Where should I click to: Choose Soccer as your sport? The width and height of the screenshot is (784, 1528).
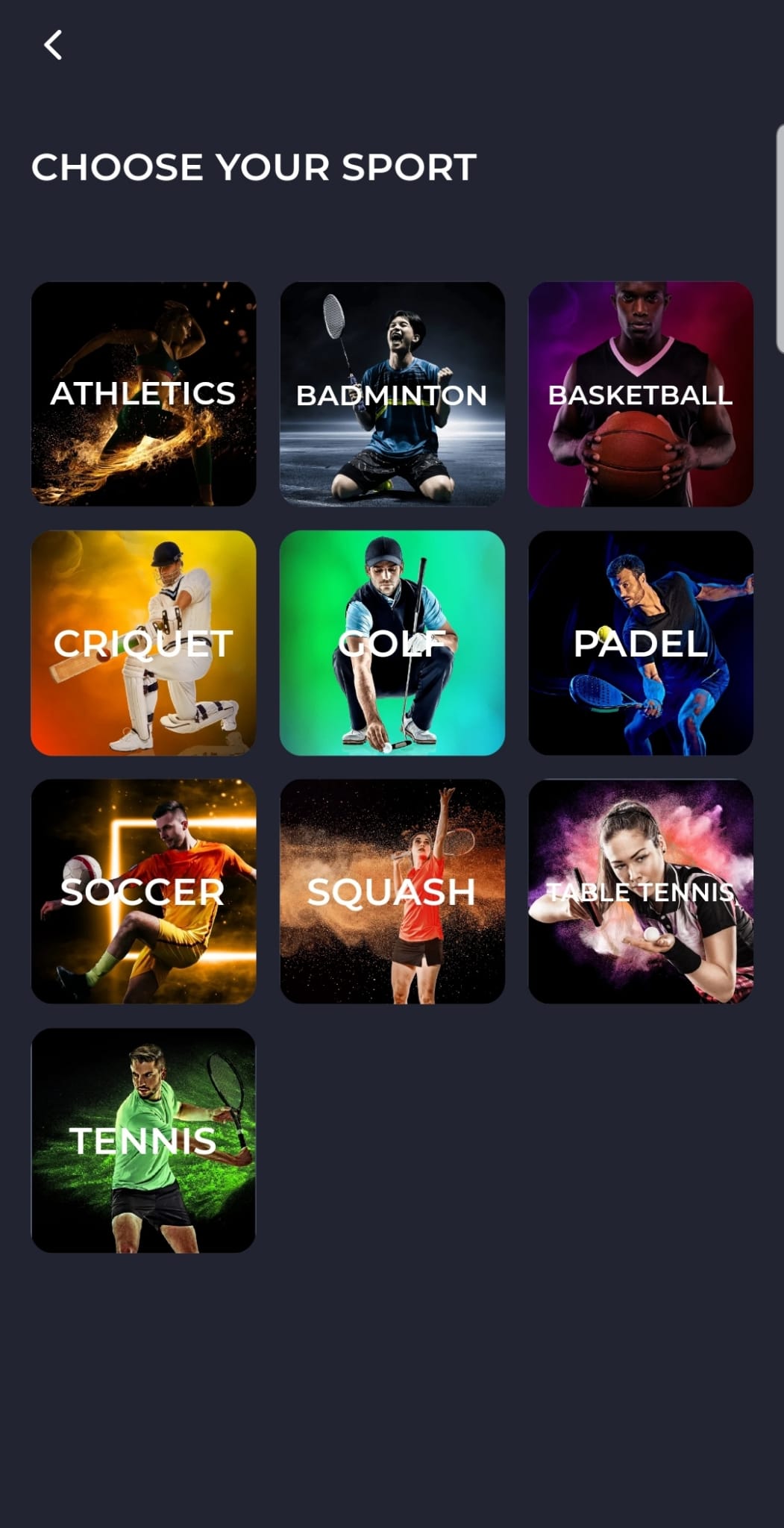pyautogui.click(x=143, y=891)
